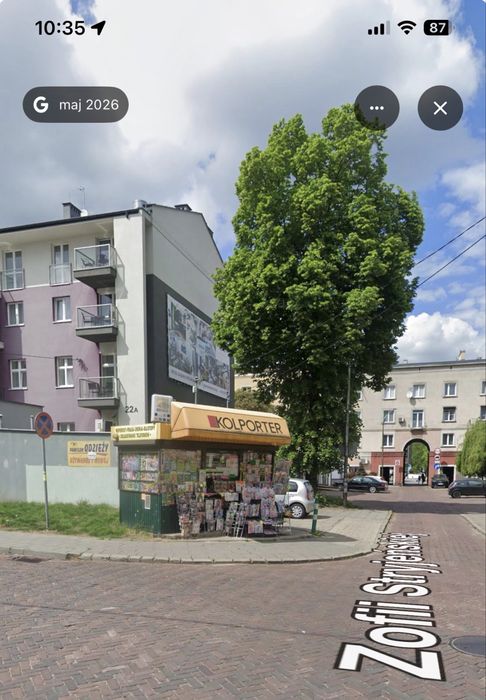Open the three-dot more options menu
The width and height of the screenshot is (486, 700).
click(377, 108)
